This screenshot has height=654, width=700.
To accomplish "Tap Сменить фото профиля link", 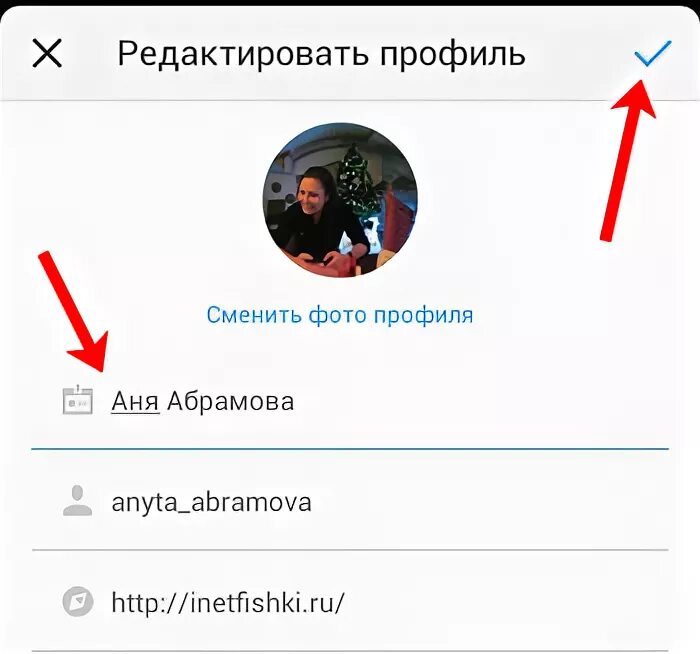I will (x=339, y=315).
